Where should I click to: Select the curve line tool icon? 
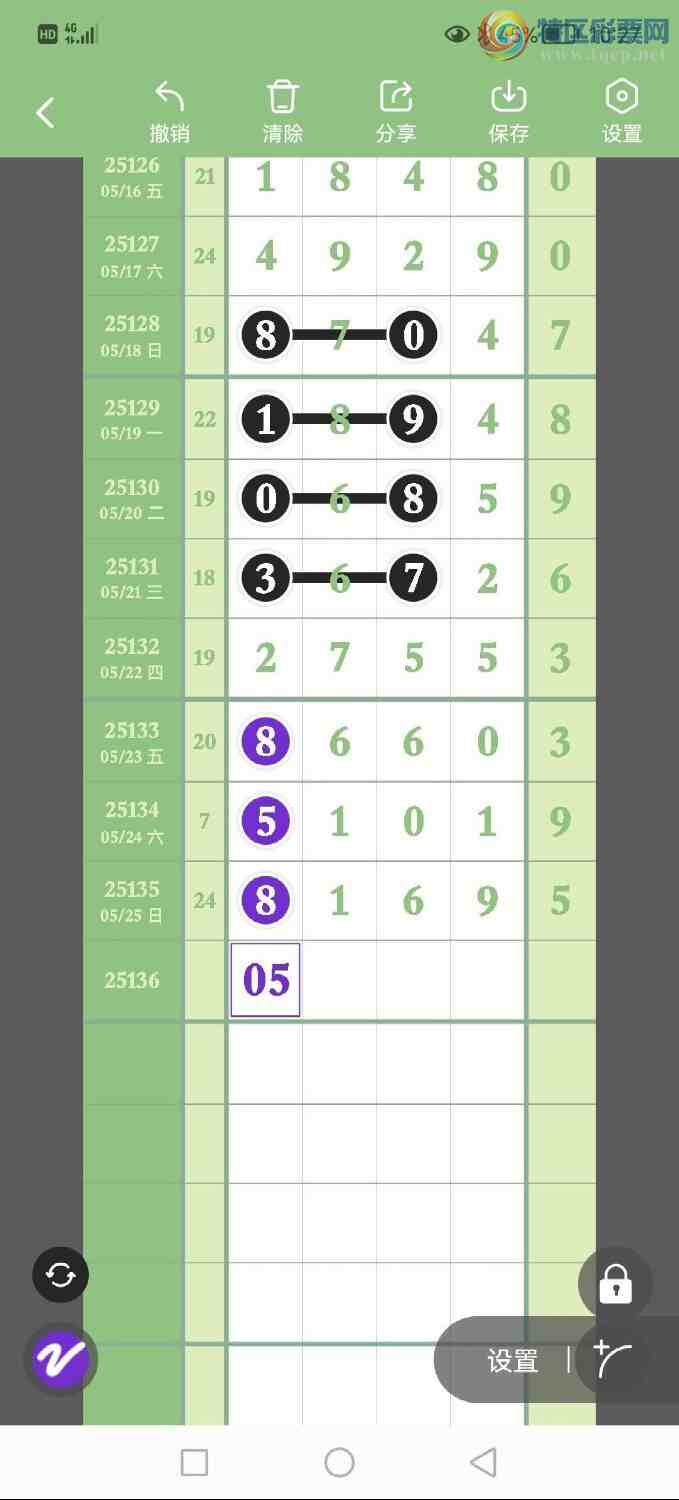point(612,1360)
